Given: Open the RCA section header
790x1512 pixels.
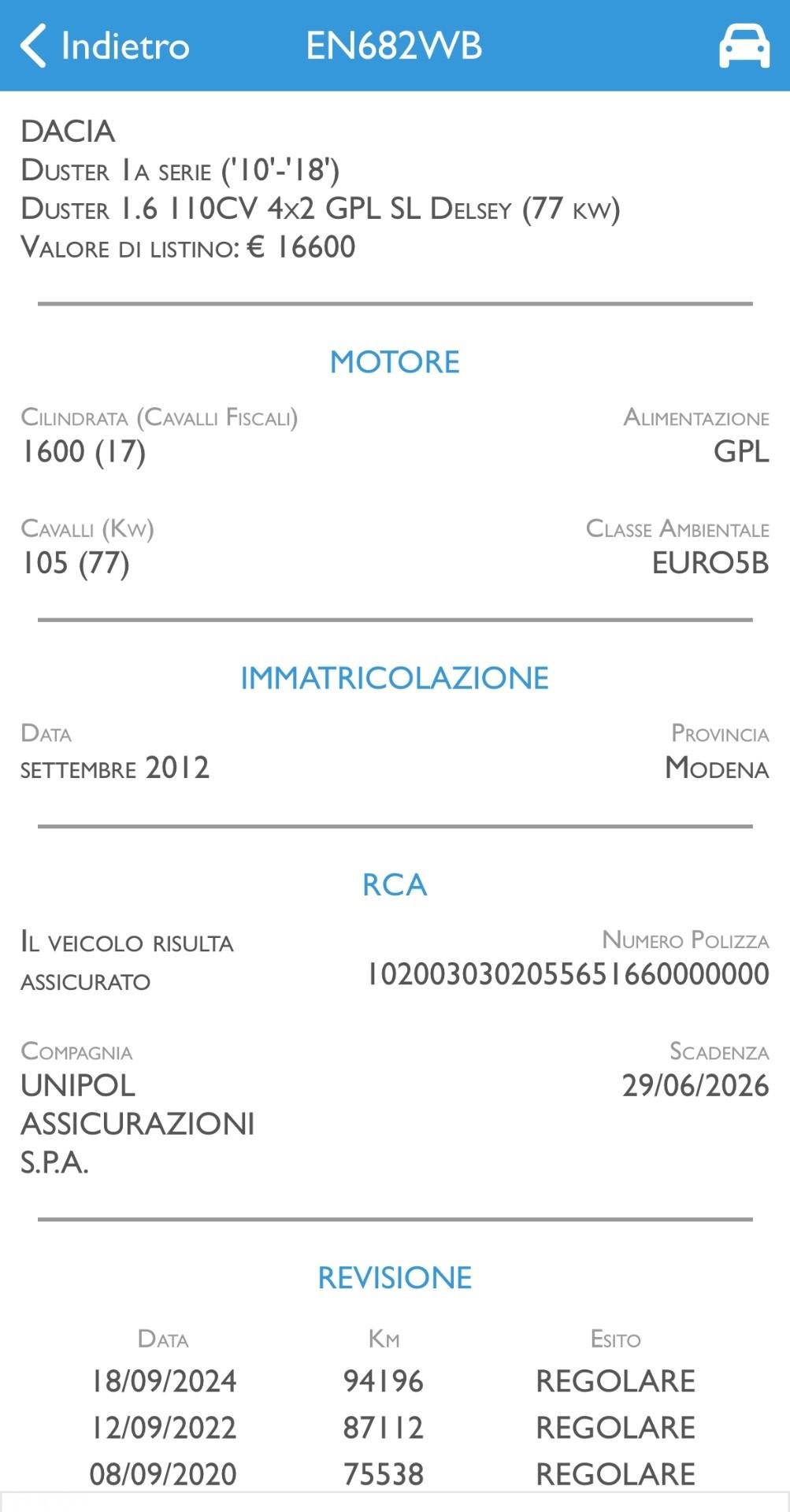Looking at the screenshot, I should [x=395, y=884].
